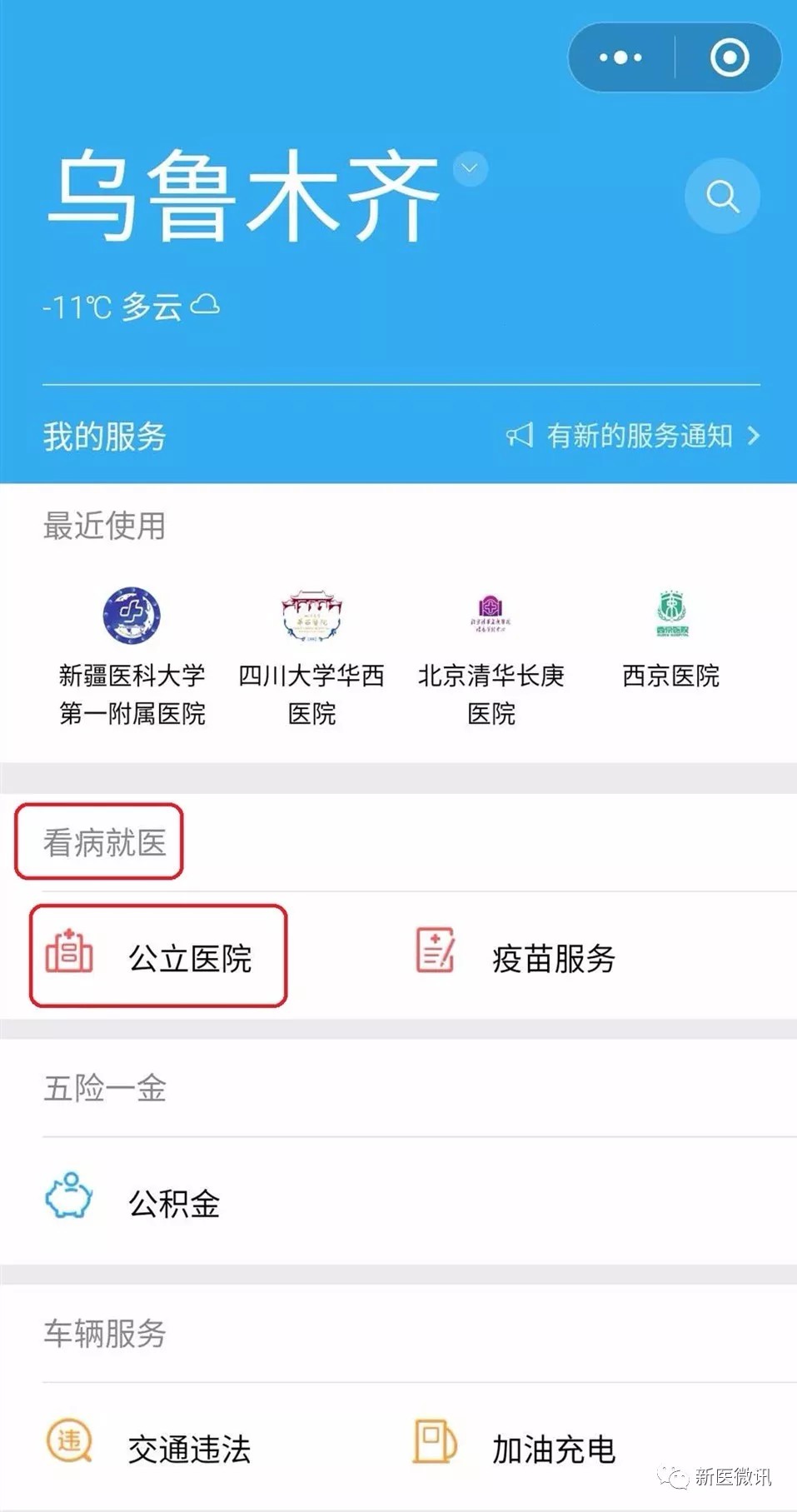Open 北京清华长庚医院 from recent

click(x=491, y=654)
